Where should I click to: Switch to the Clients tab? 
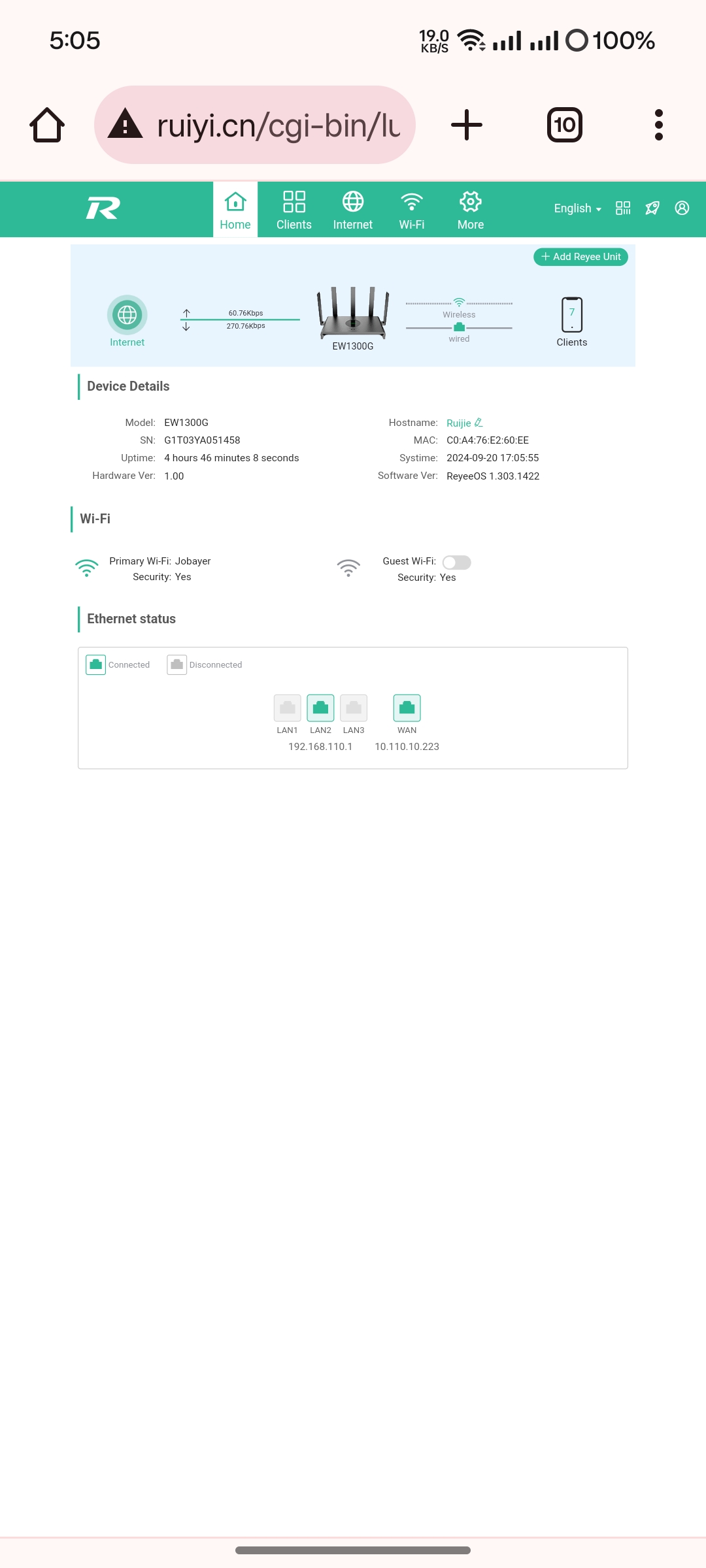click(x=294, y=210)
